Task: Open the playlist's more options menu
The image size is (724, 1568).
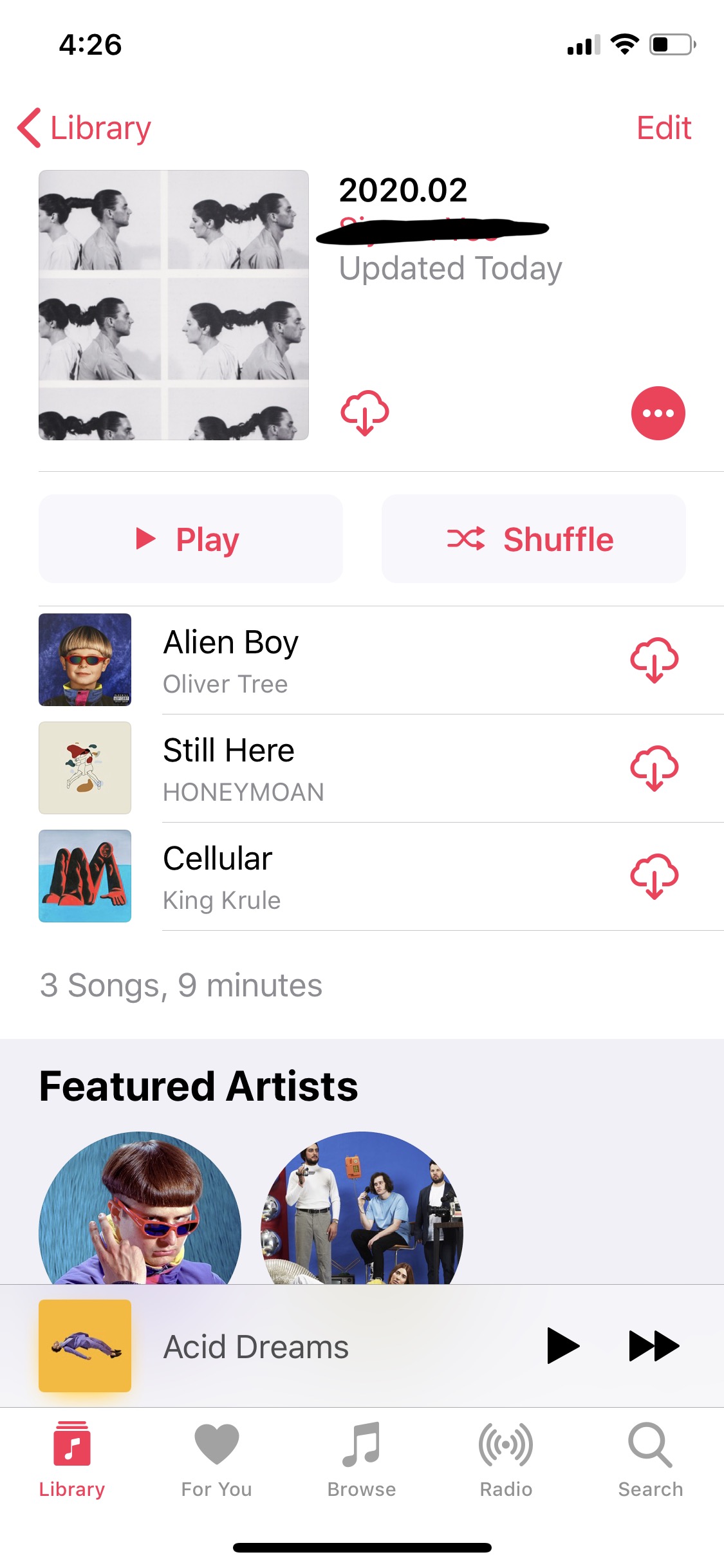Action: click(658, 413)
